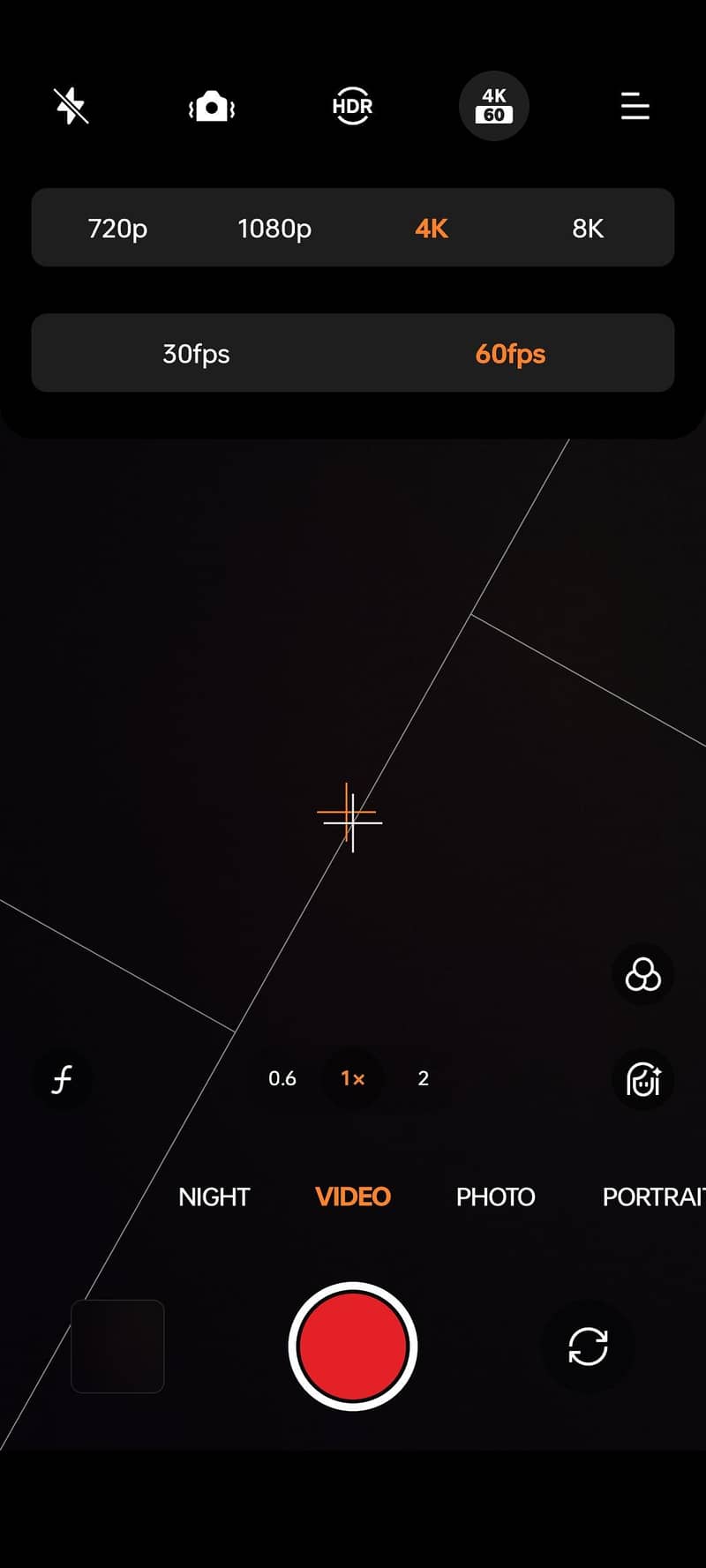The height and width of the screenshot is (1568, 706).
Task: Toggle the flash off icon
Action: coord(71,106)
